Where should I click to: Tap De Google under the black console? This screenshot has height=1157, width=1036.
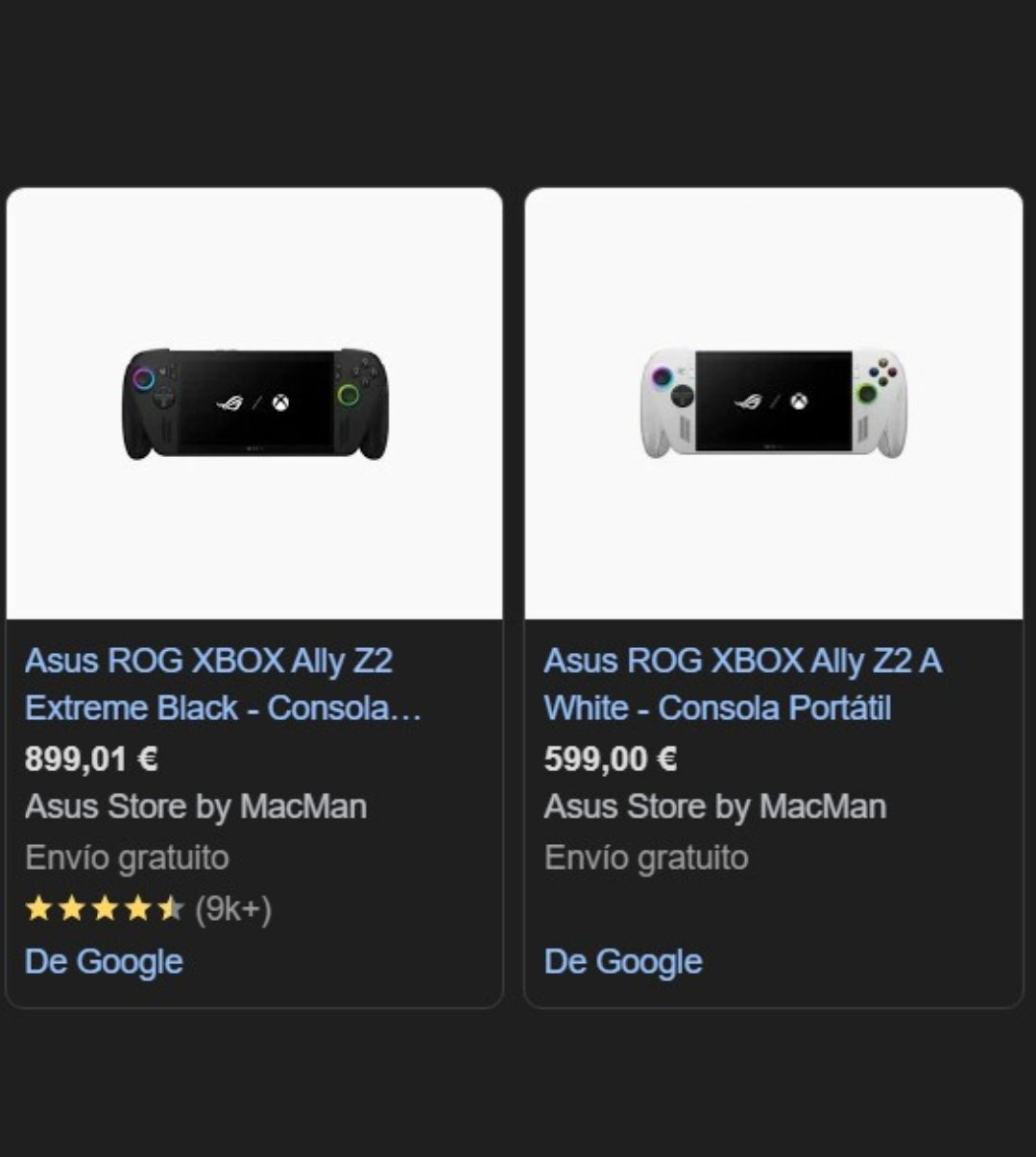[x=104, y=961]
